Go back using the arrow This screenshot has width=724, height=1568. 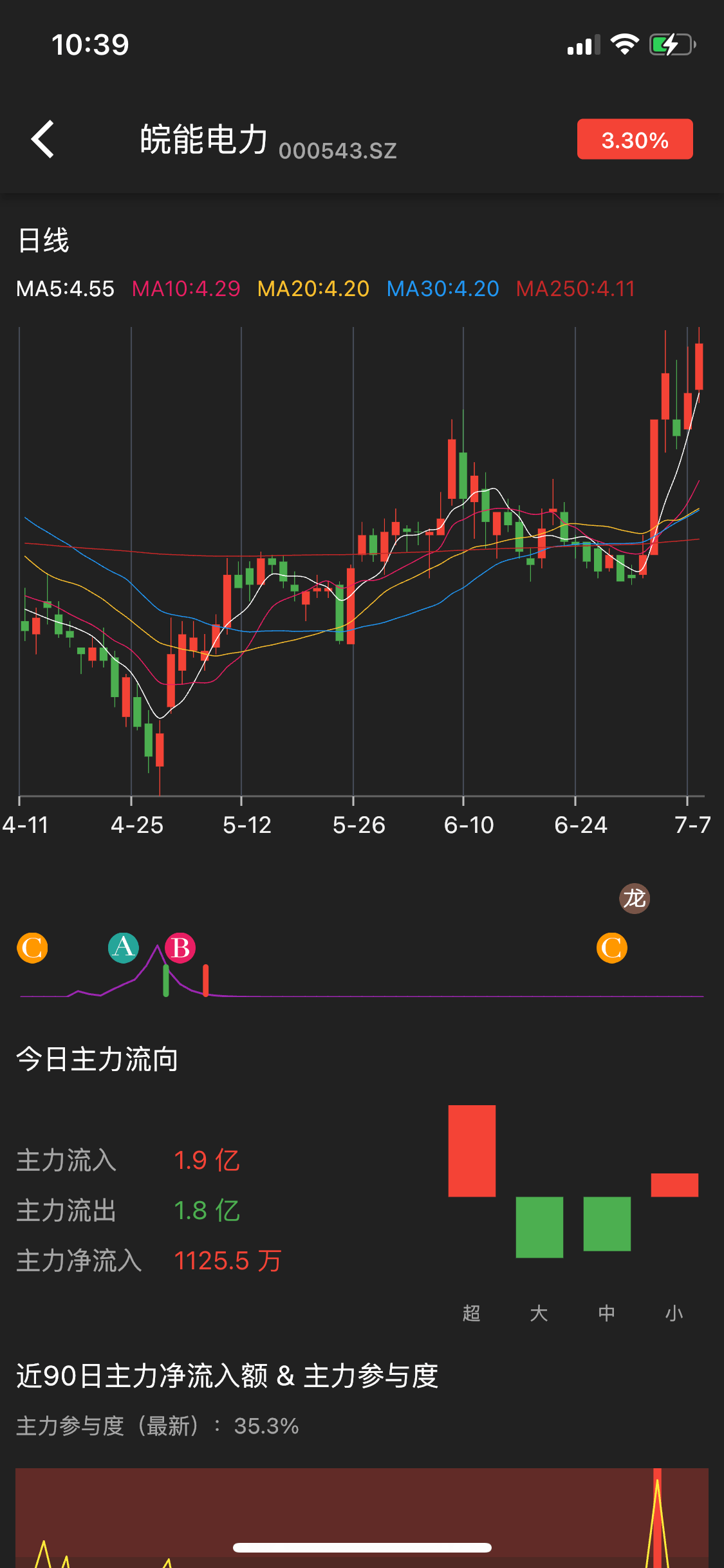click(43, 139)
